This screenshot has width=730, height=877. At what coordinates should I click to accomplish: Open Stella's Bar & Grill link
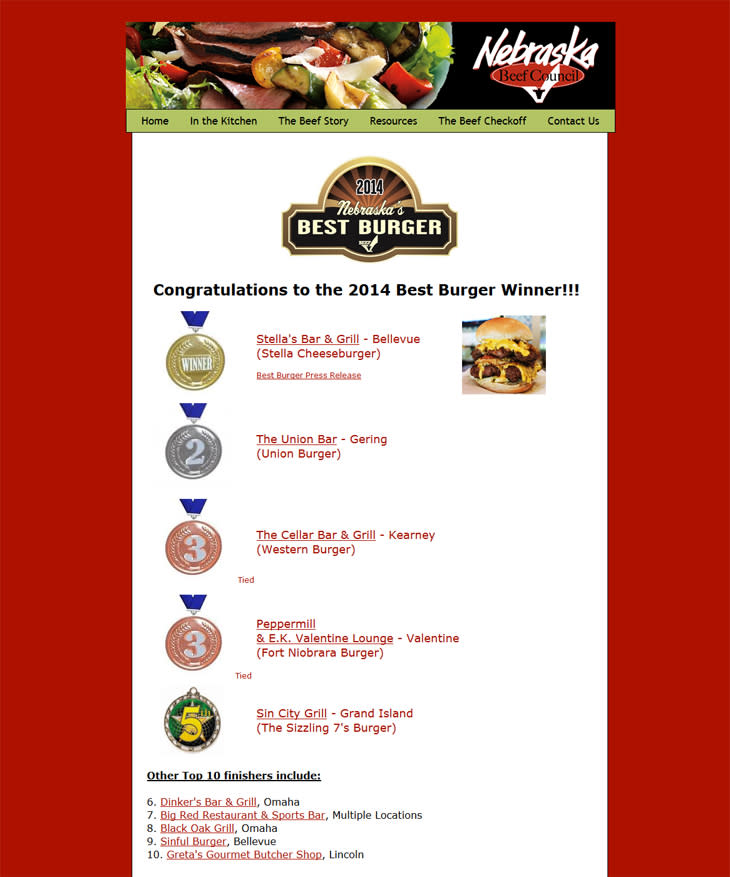coord(307,339)
